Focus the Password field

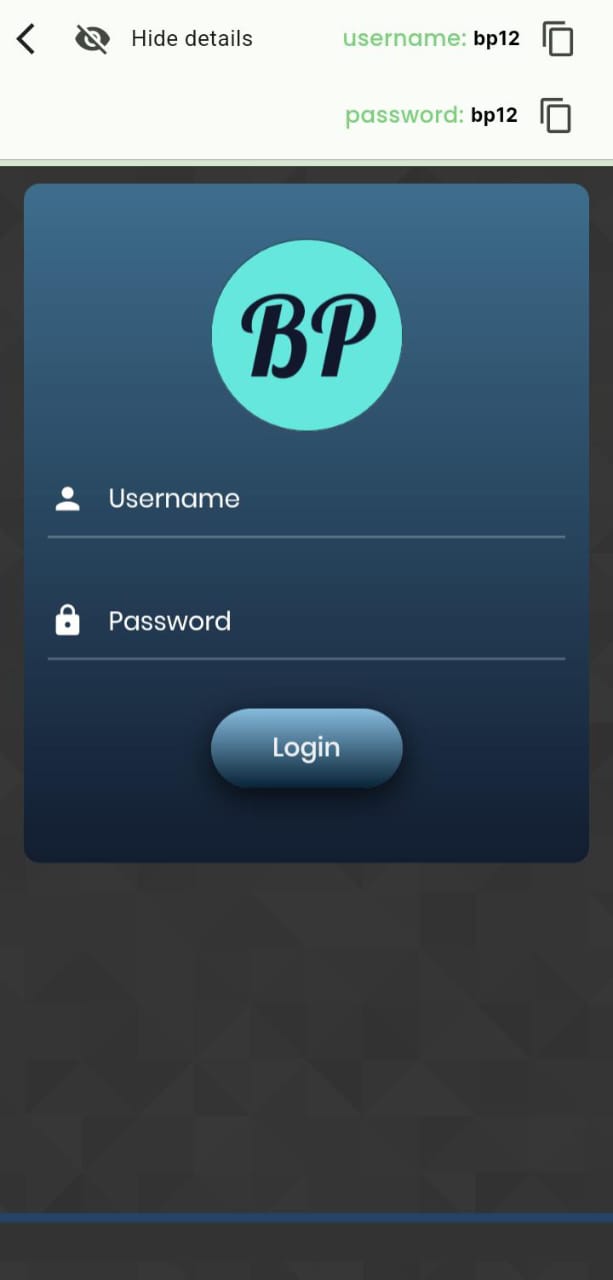pos(306,622)
